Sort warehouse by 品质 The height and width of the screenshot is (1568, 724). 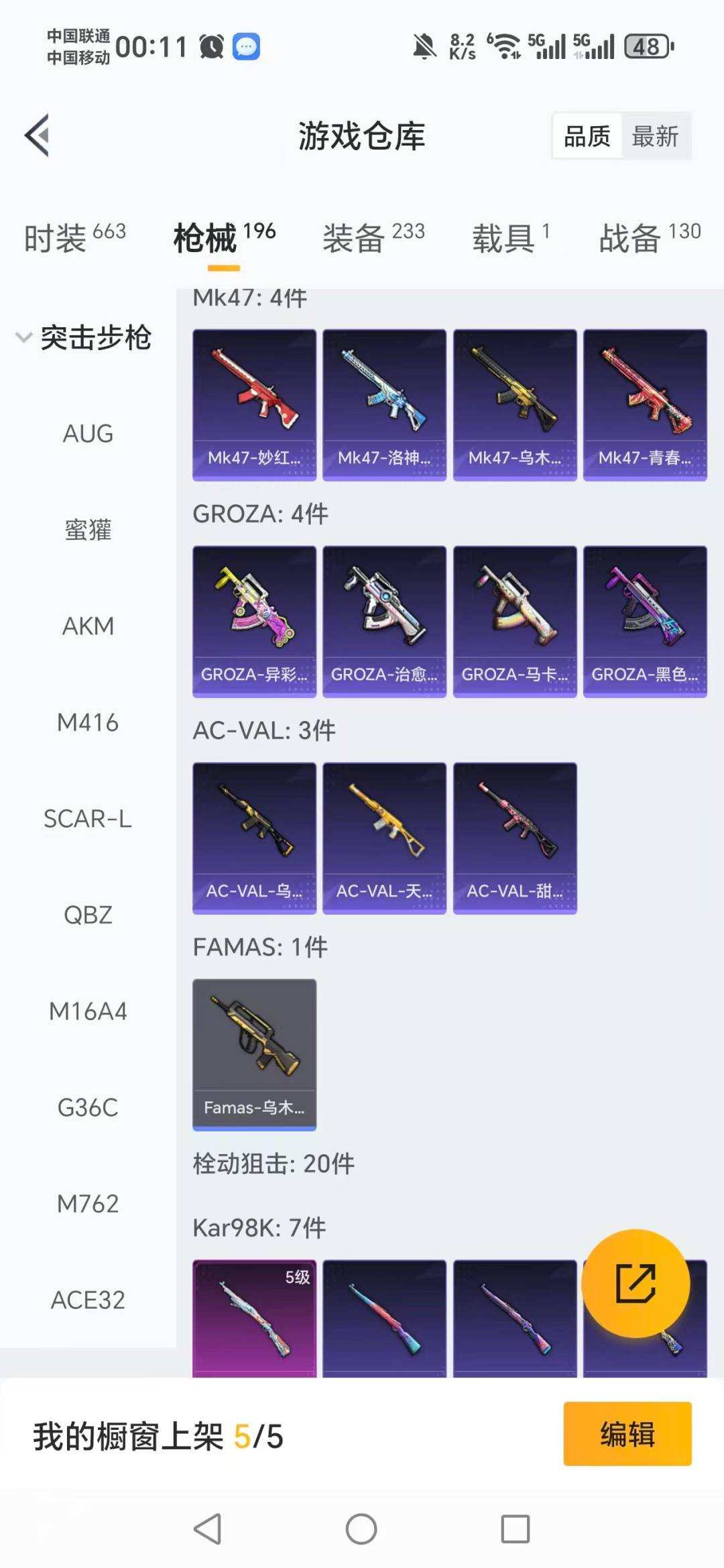587,136
